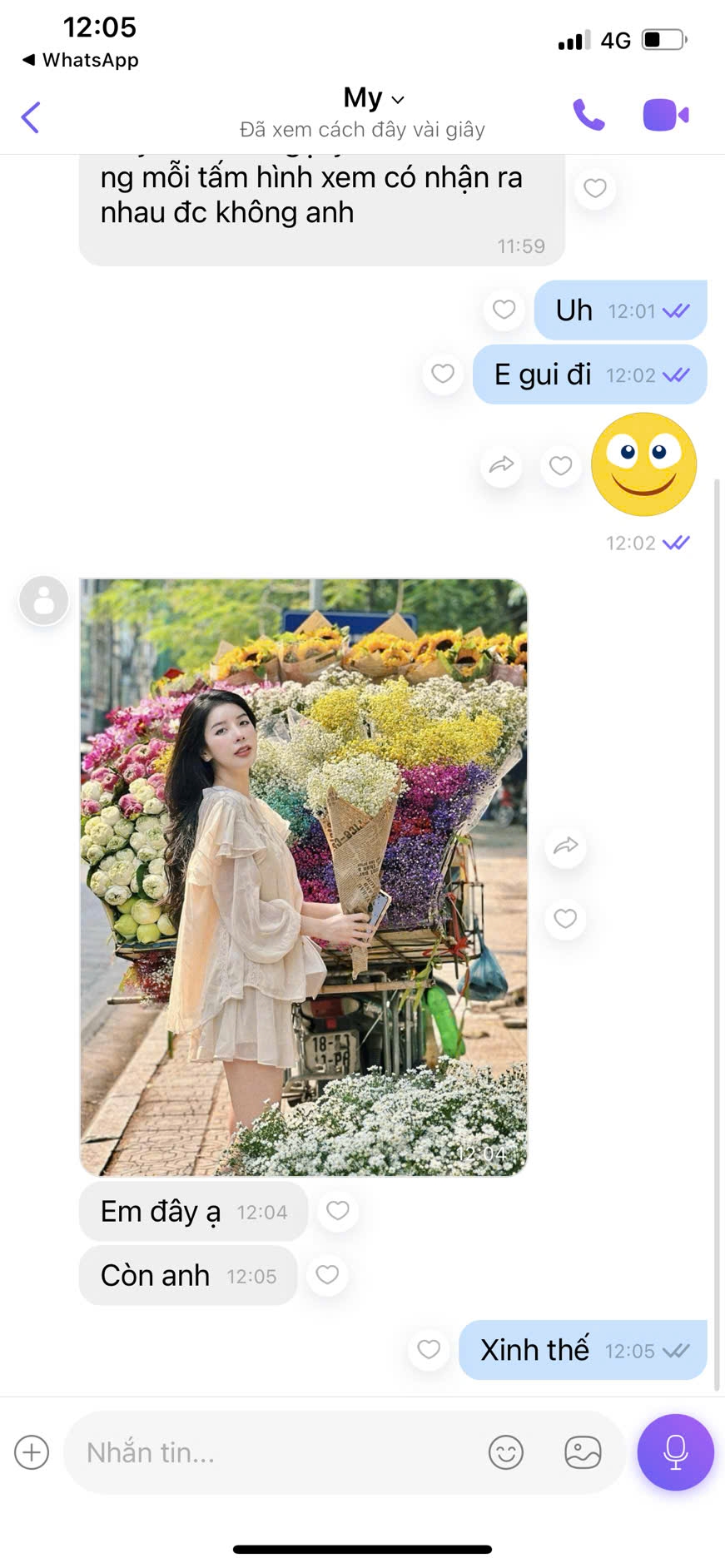This screenshot has width=725, height=1568.
Task: Go back from the My chat
Action: click(x=31, y=117)
